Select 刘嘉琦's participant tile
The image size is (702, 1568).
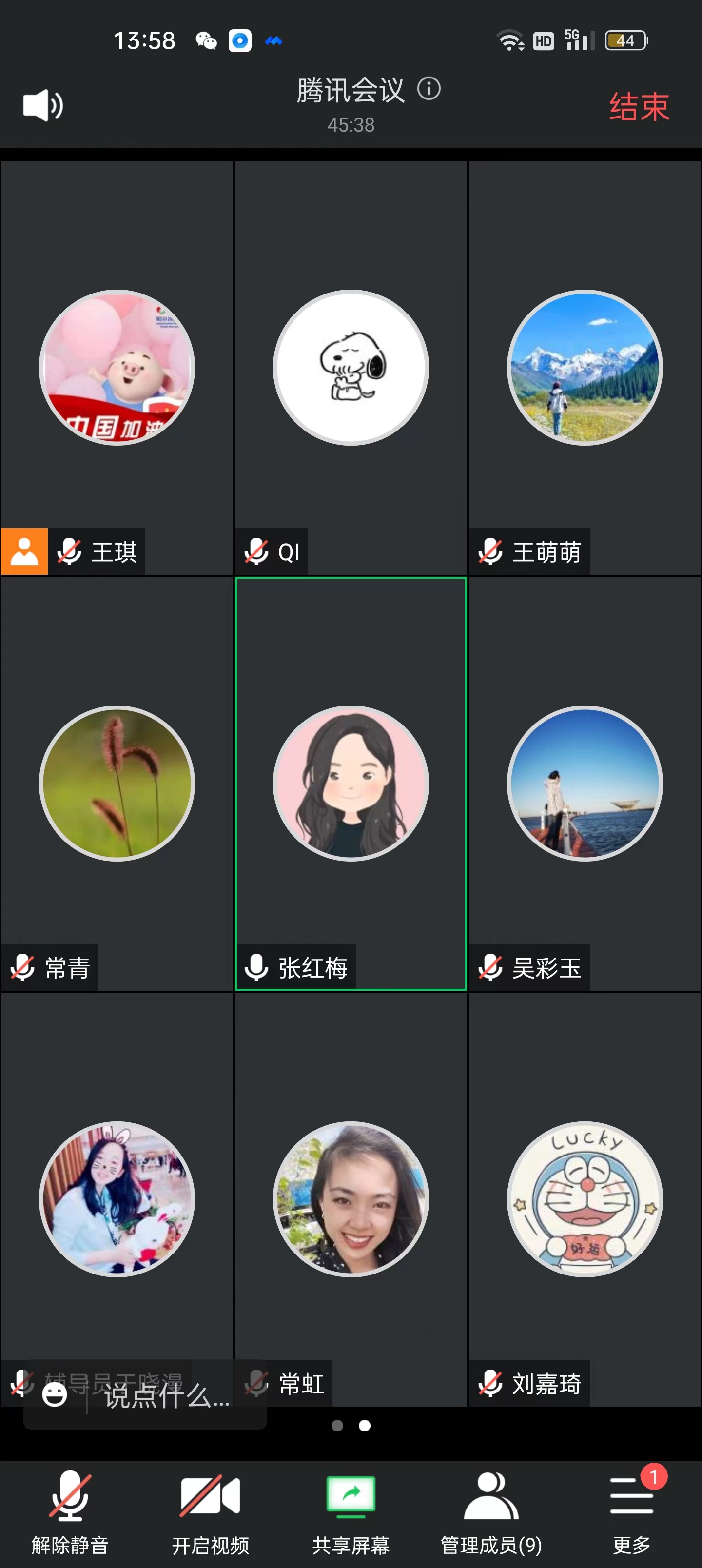tap(585, 1199)
